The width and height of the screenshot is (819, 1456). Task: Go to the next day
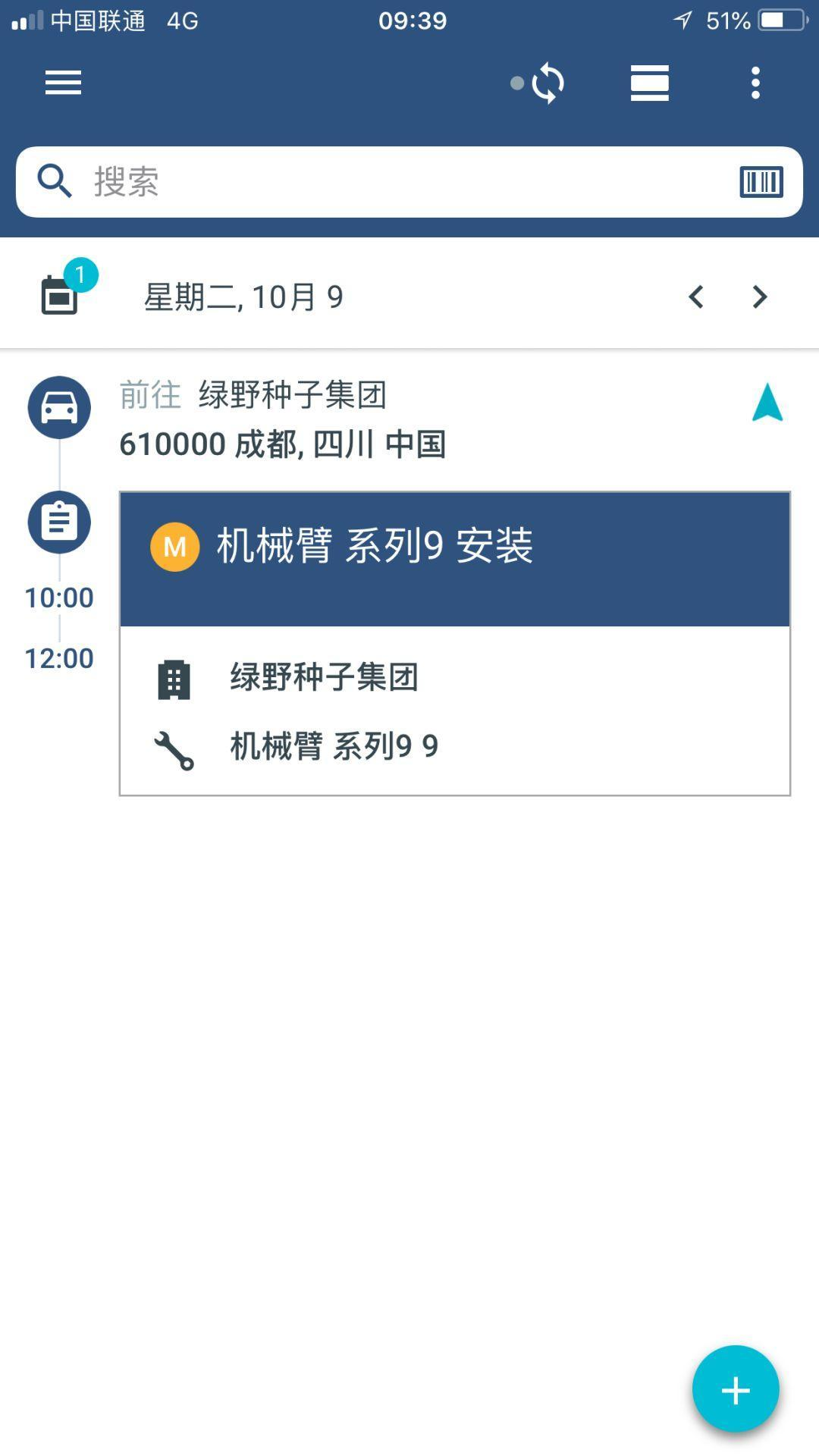pos(760,297)
